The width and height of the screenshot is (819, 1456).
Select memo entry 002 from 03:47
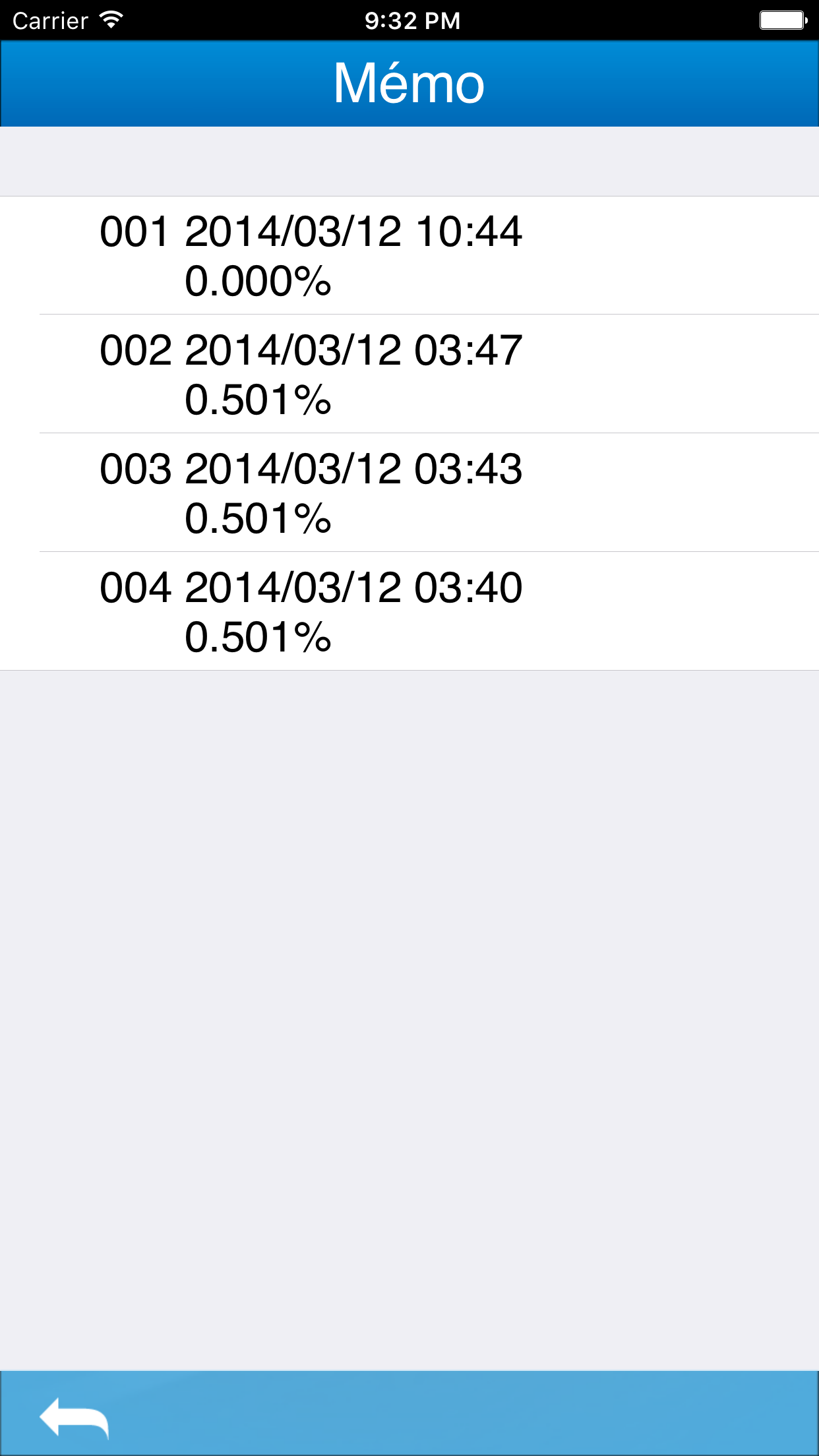point(409,374)
